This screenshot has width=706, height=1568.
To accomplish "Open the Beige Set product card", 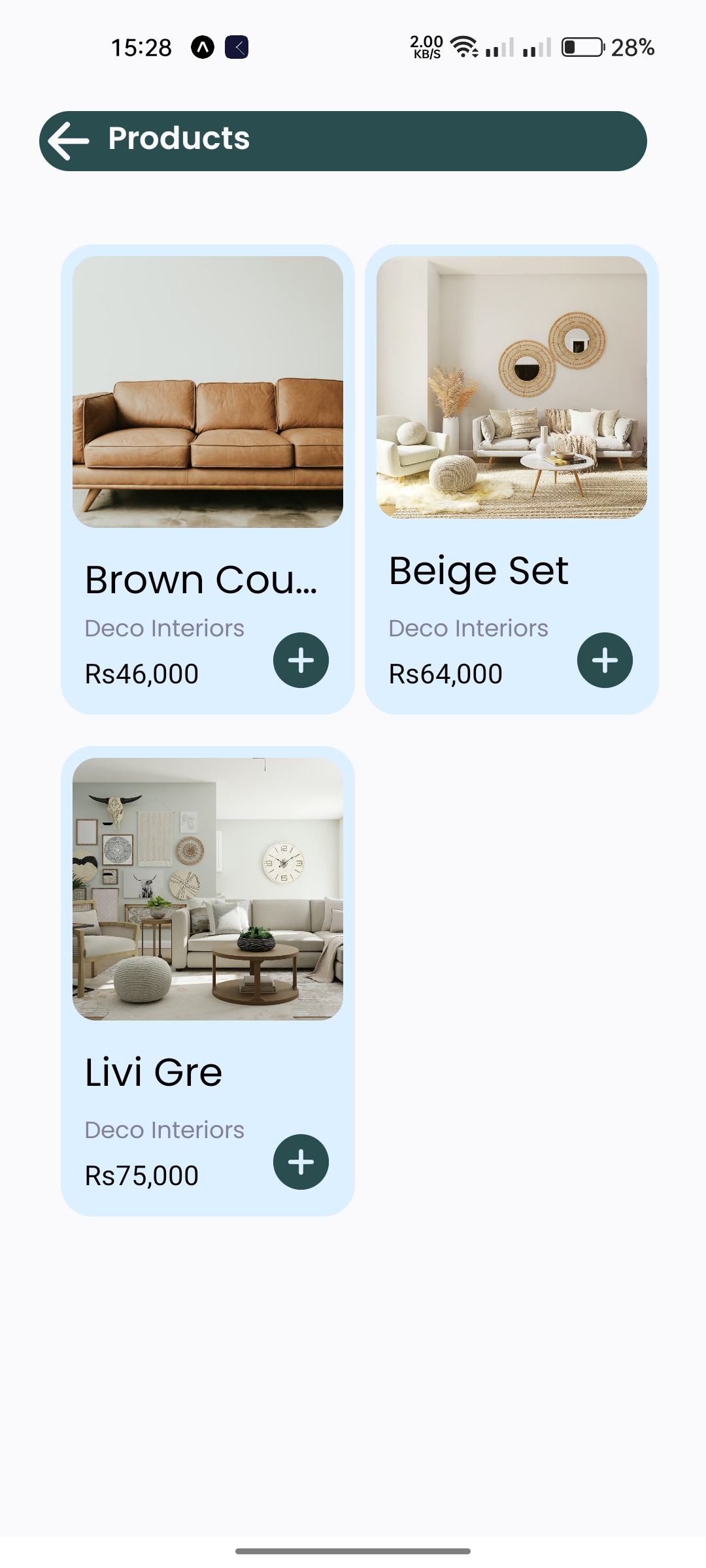I will (x=511, y=387).
